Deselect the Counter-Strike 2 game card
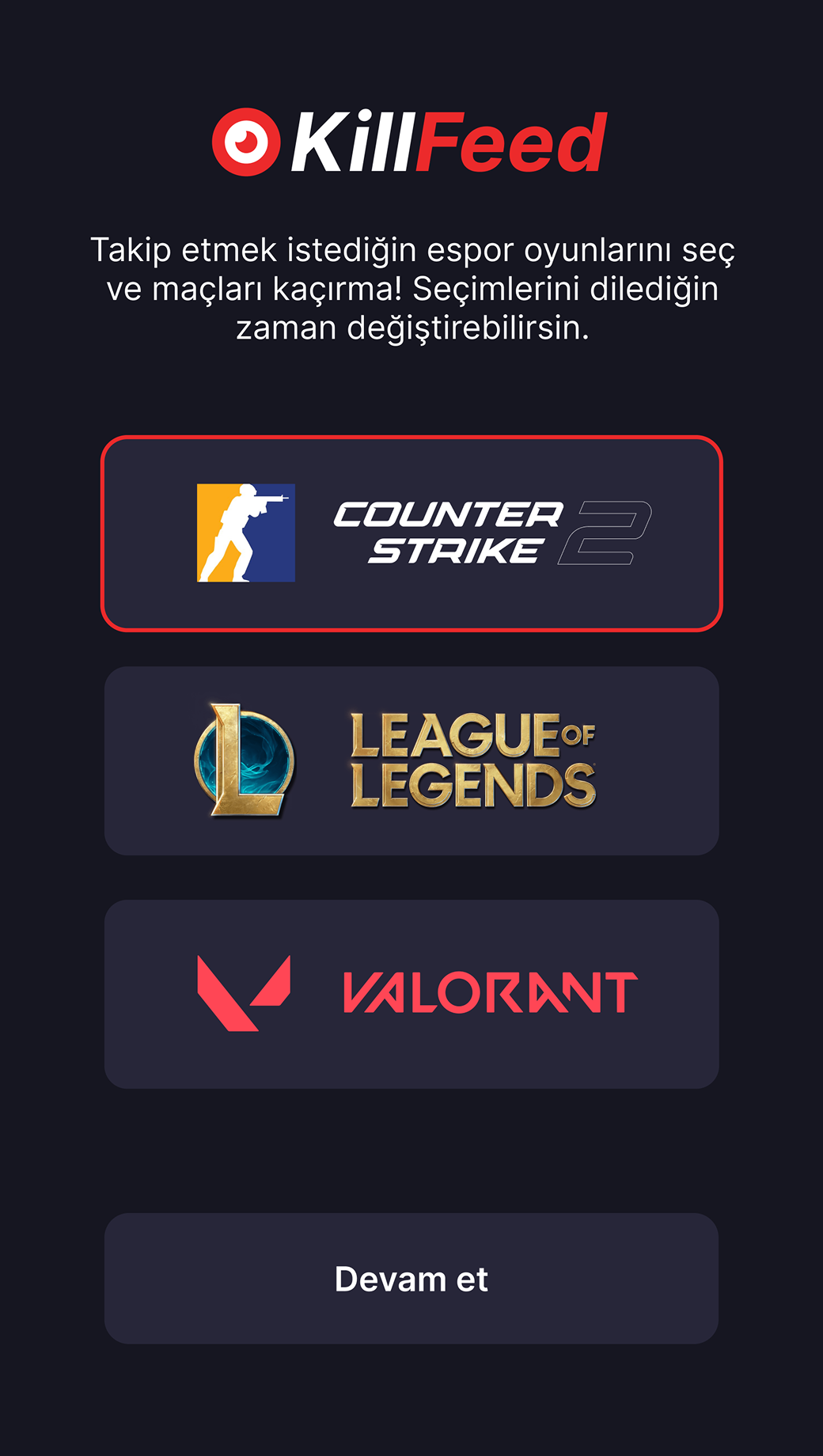Image resolution: width=823 pixels, height=1456 pixels. click(411, 533)
